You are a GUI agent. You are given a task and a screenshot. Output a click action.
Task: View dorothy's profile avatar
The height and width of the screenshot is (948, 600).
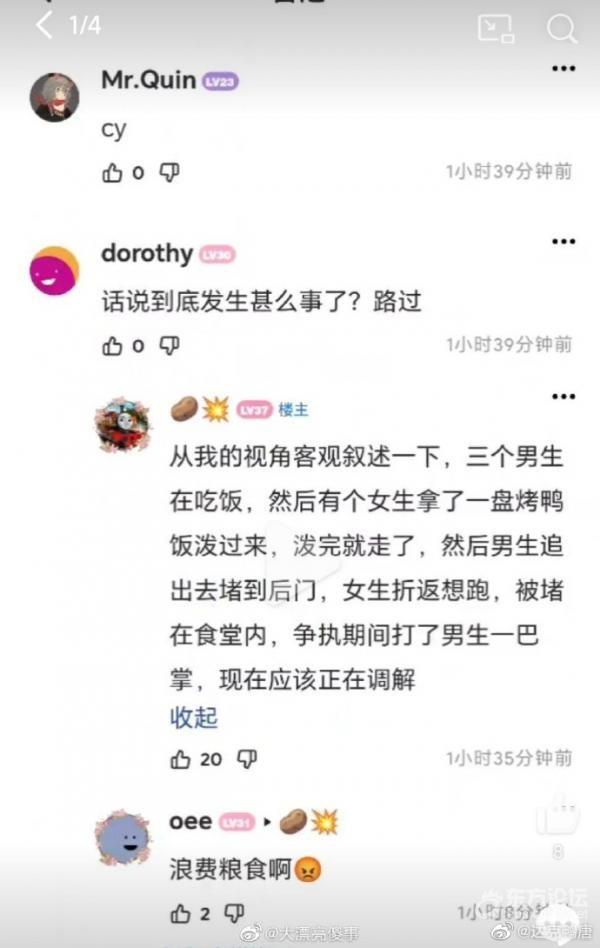pyautogui.click(x=54, y=270)
